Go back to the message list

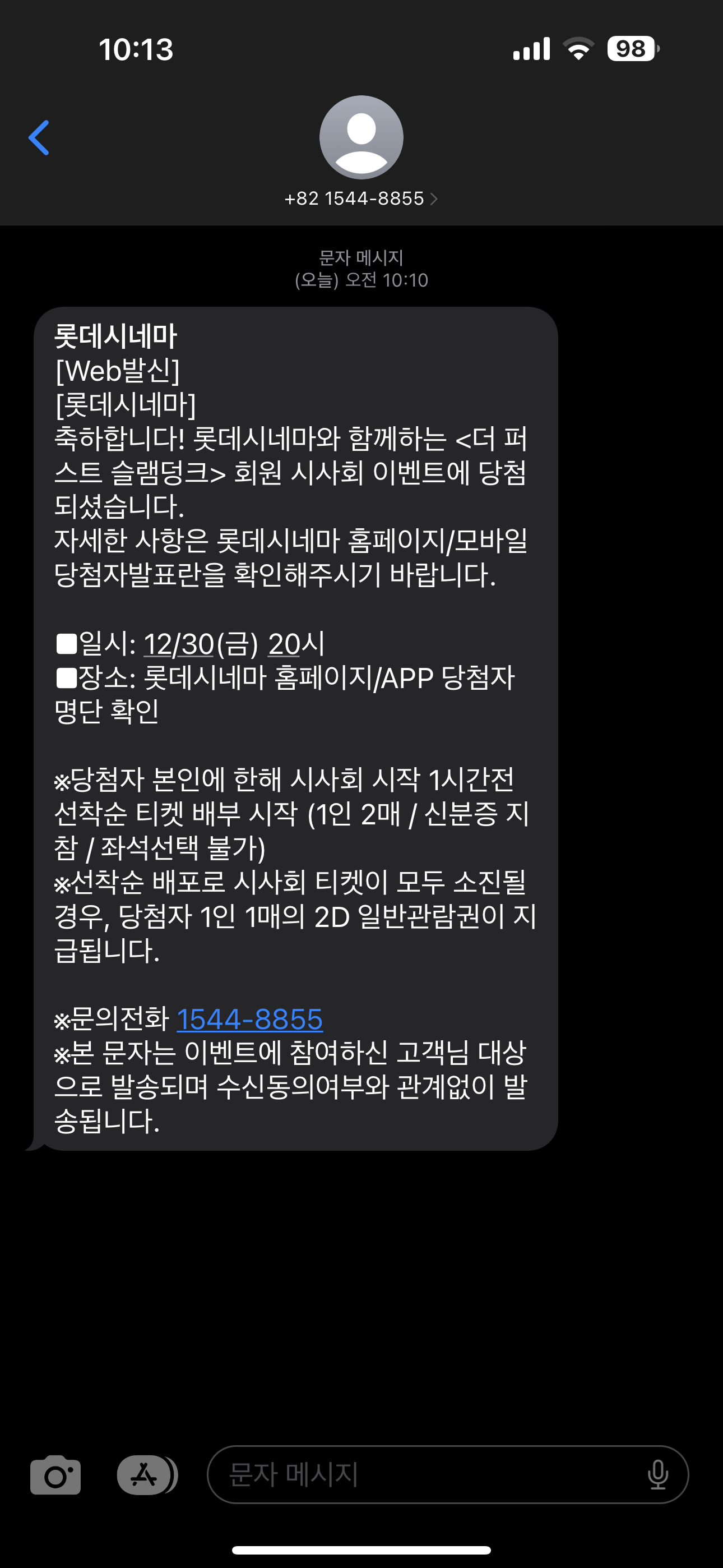click(x=39, y=137)
